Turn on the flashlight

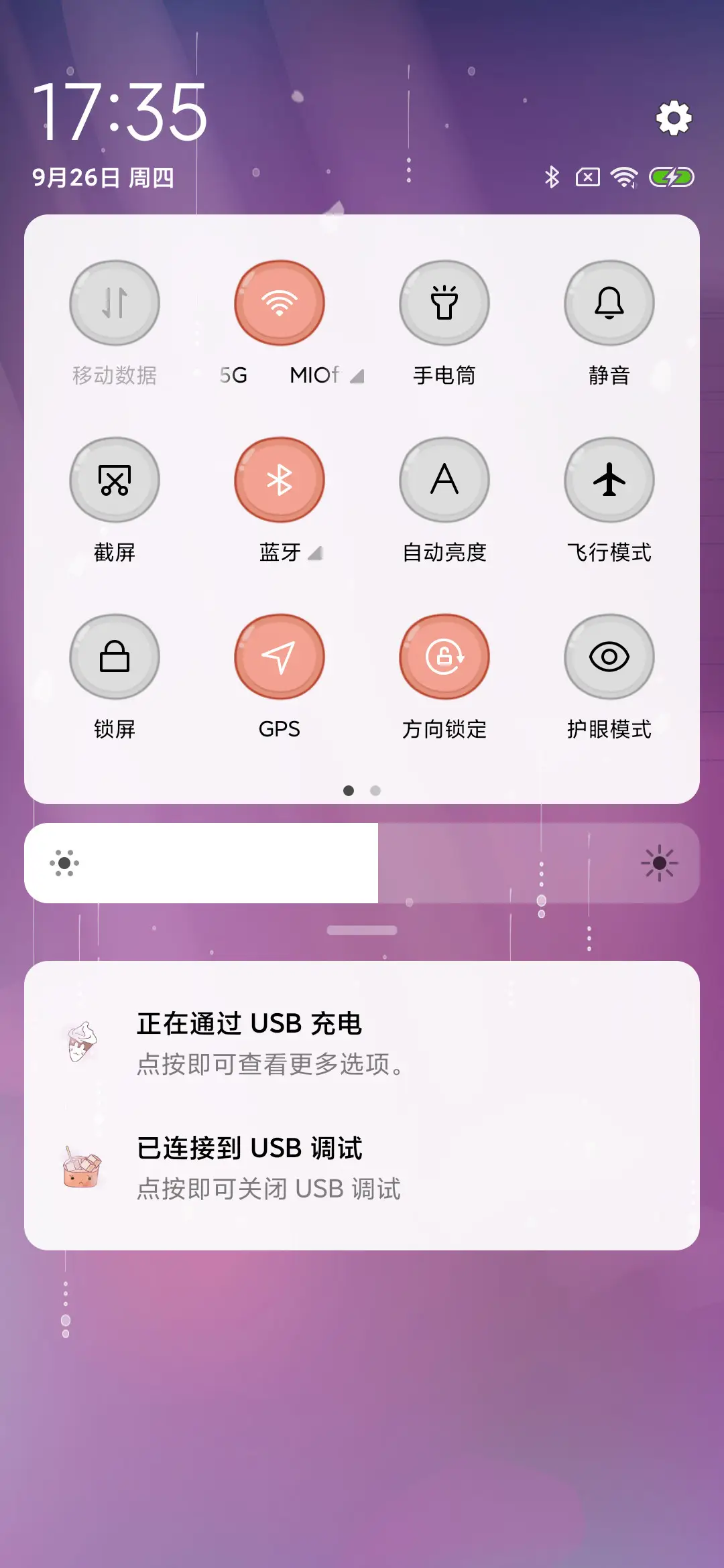445,304
